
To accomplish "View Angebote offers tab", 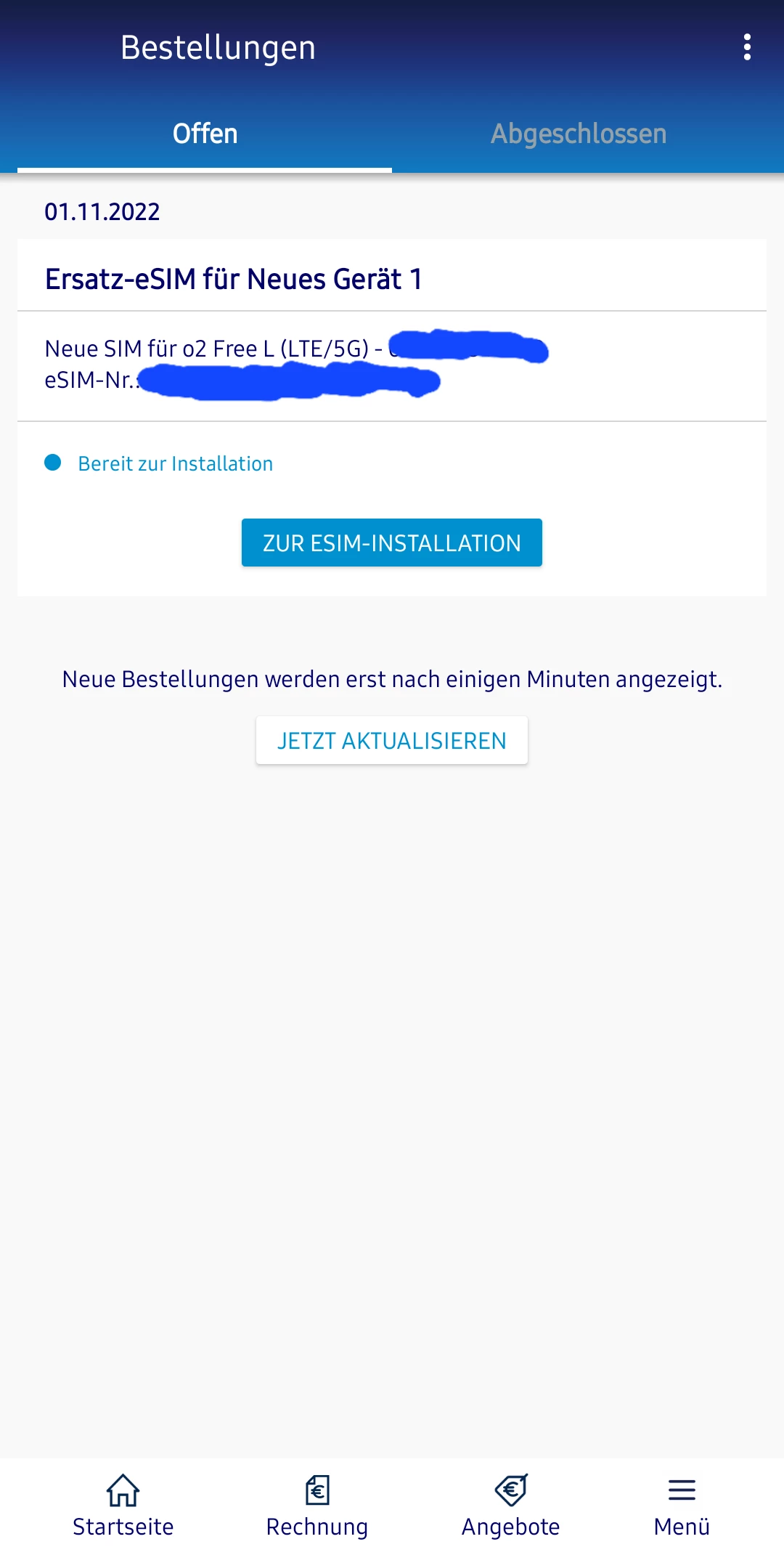I will click(x=511, y=1505).
